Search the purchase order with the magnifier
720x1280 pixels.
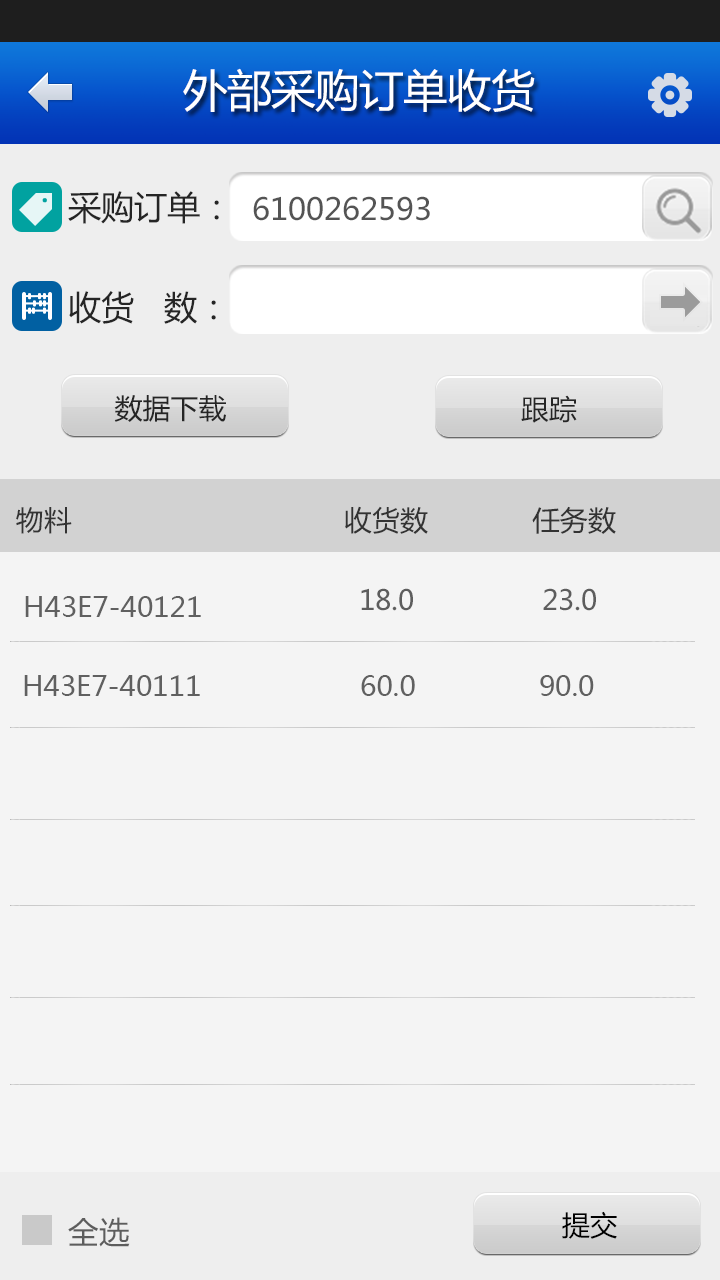(677, 209)
